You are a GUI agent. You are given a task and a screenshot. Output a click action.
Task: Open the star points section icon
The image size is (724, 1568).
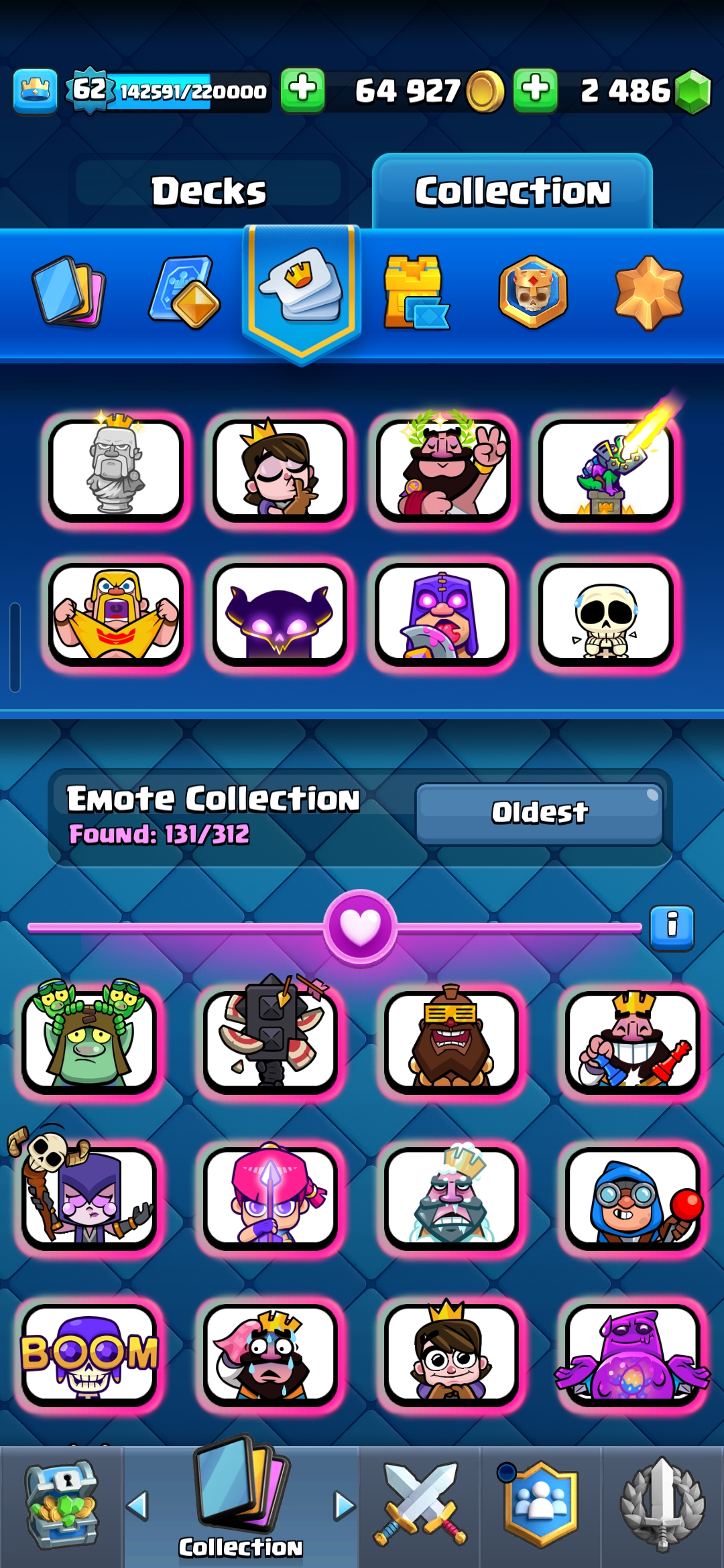(648, 293)
